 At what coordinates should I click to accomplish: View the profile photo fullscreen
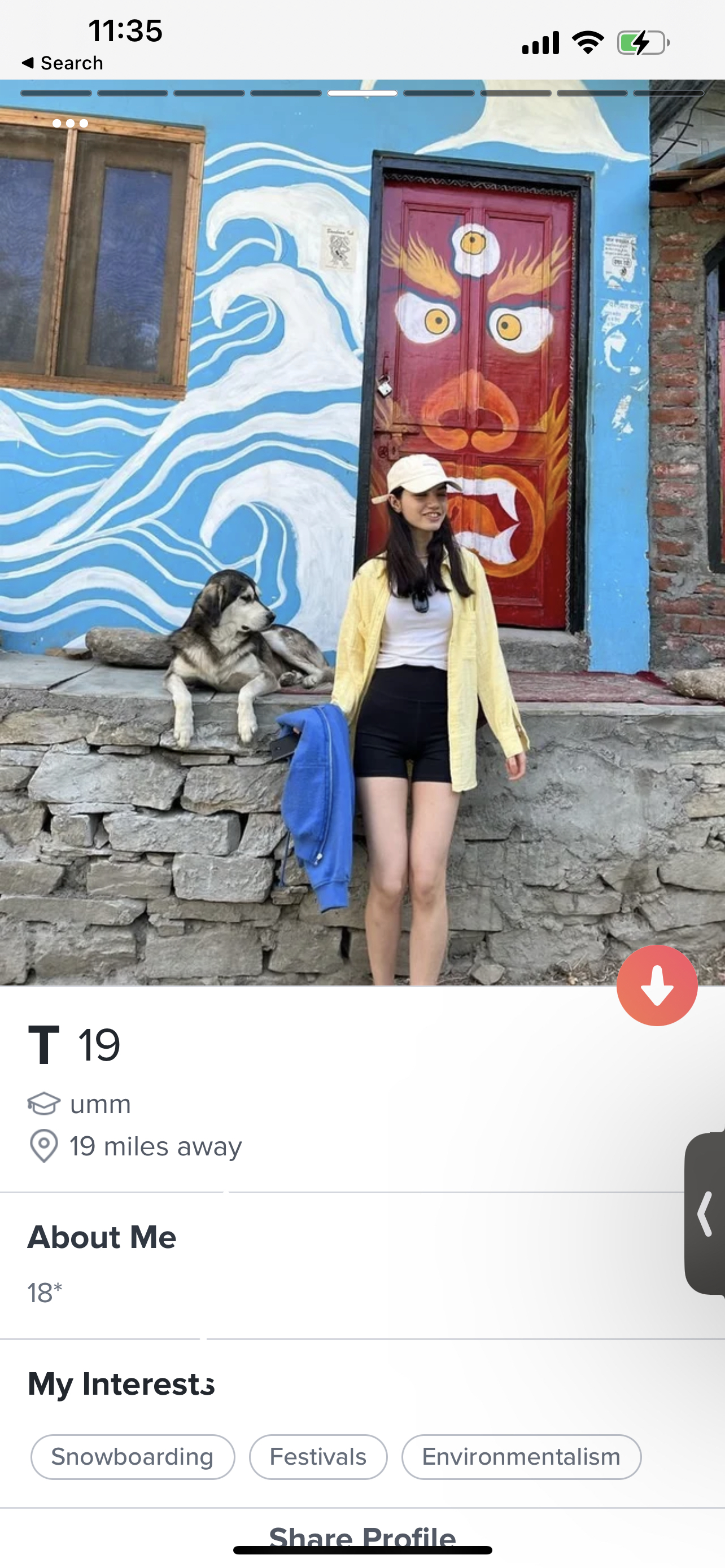click(362, 529)
